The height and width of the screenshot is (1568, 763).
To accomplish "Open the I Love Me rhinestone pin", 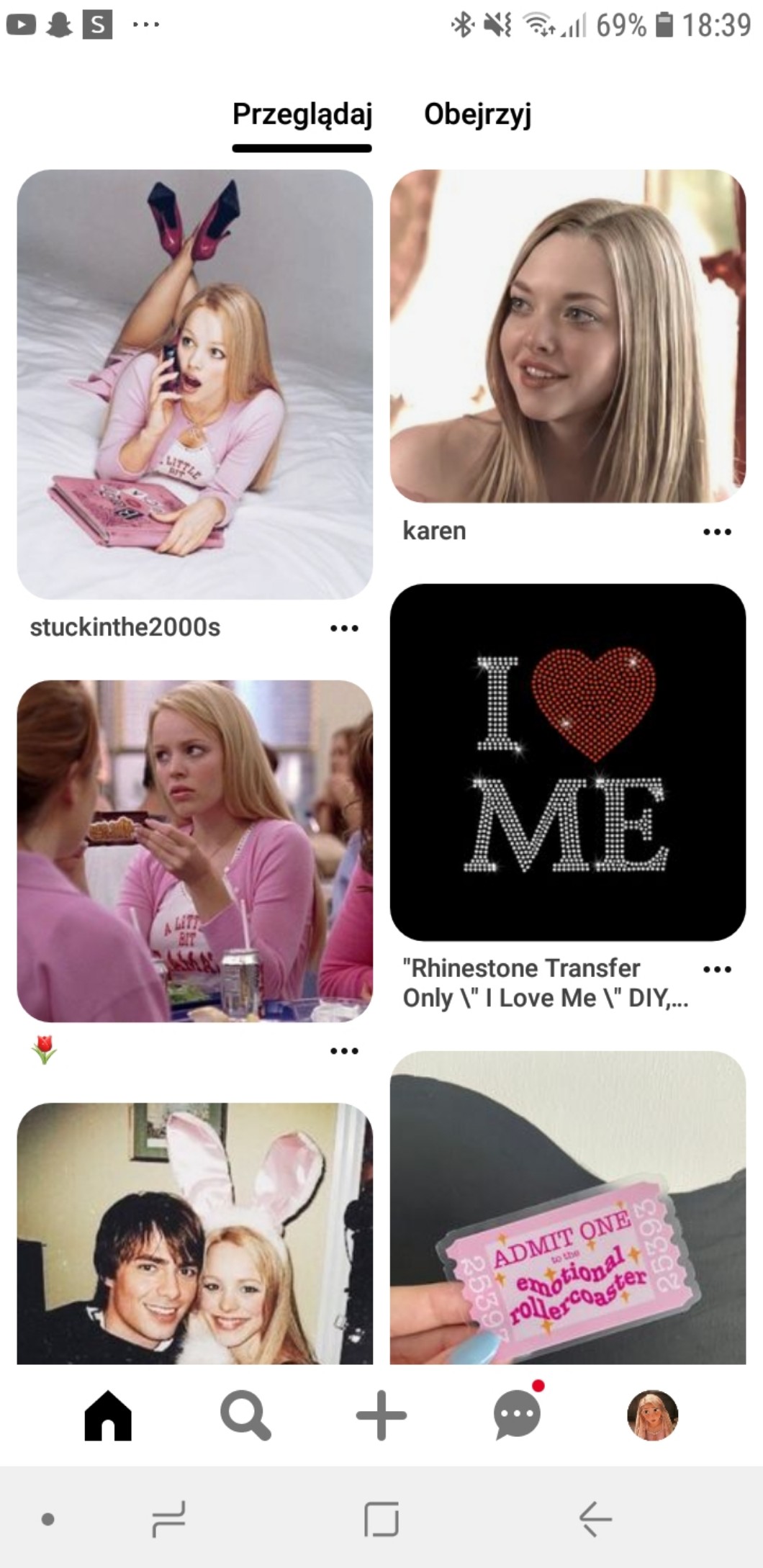I will click(567, 762).
